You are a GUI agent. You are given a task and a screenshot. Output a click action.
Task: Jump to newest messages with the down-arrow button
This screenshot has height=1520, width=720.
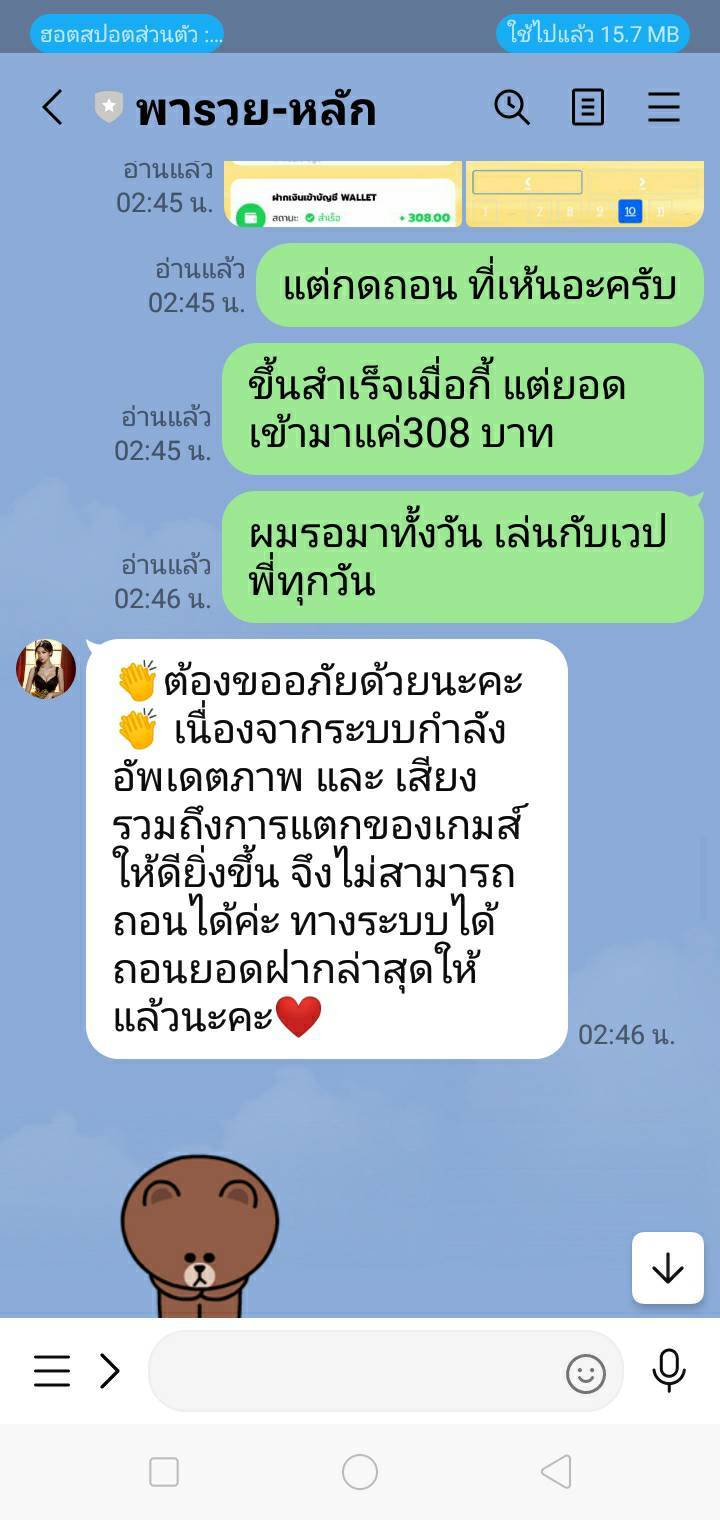(x=667, y=1267)
